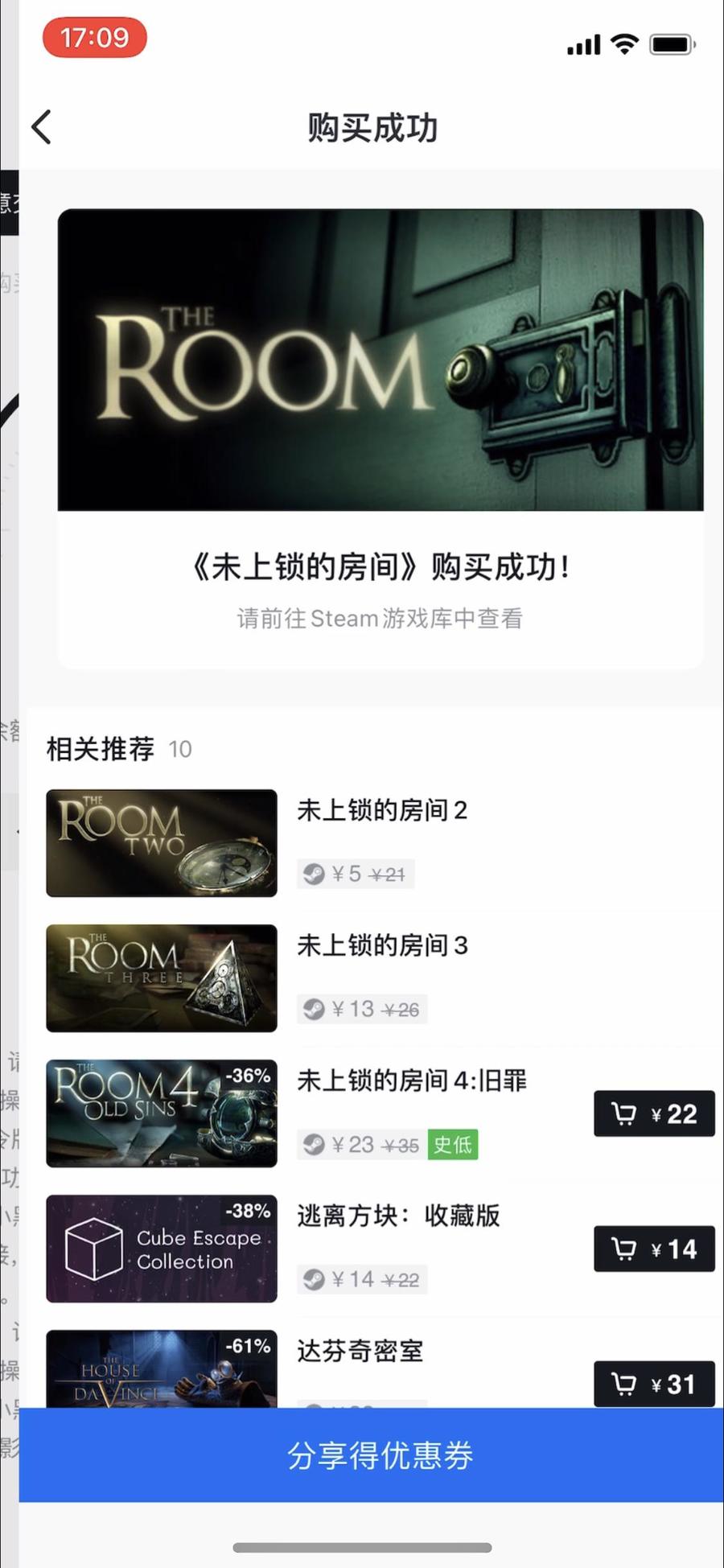Open 逃离方块：收藏版 game page

click(x=398, y=1216)
